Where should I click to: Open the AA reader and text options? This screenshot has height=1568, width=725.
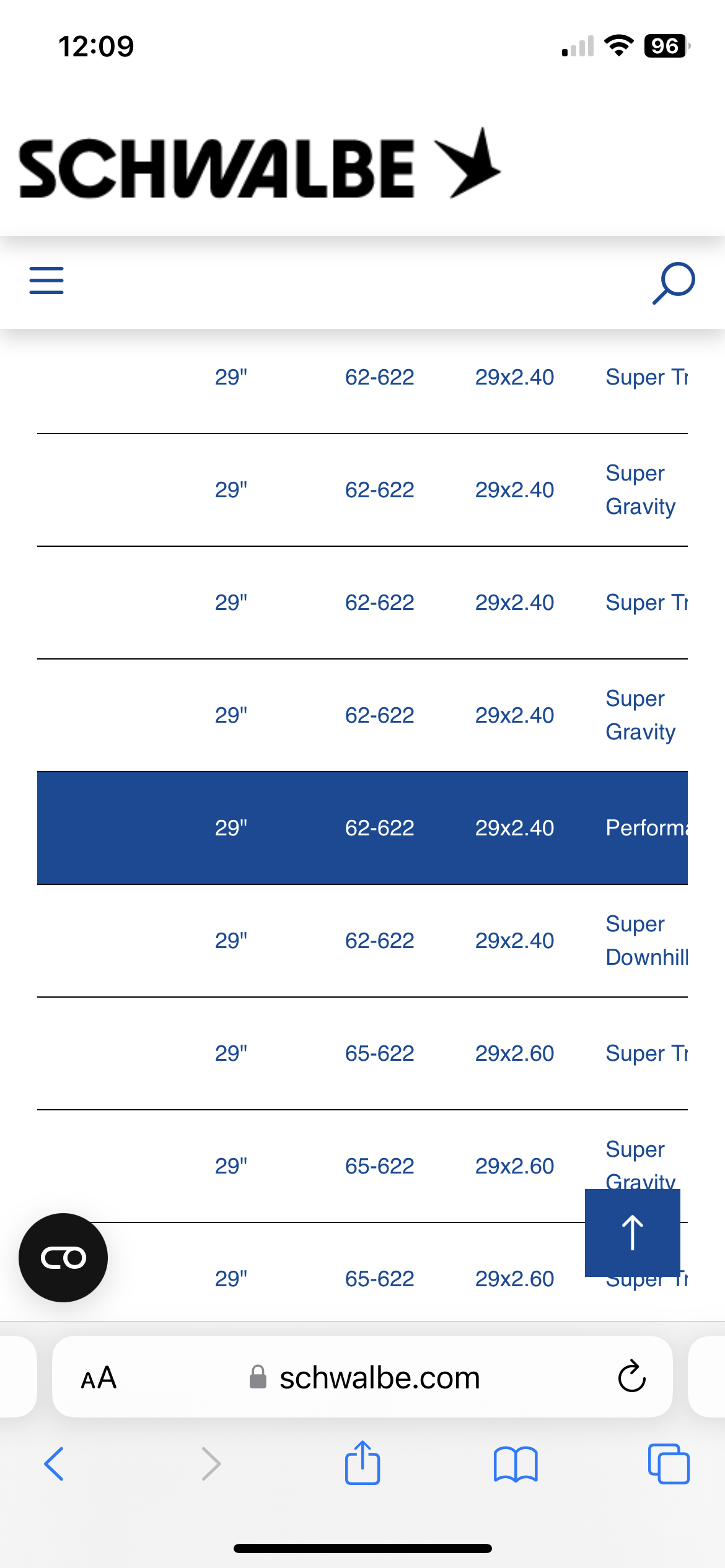click(x=99, y=1378)
